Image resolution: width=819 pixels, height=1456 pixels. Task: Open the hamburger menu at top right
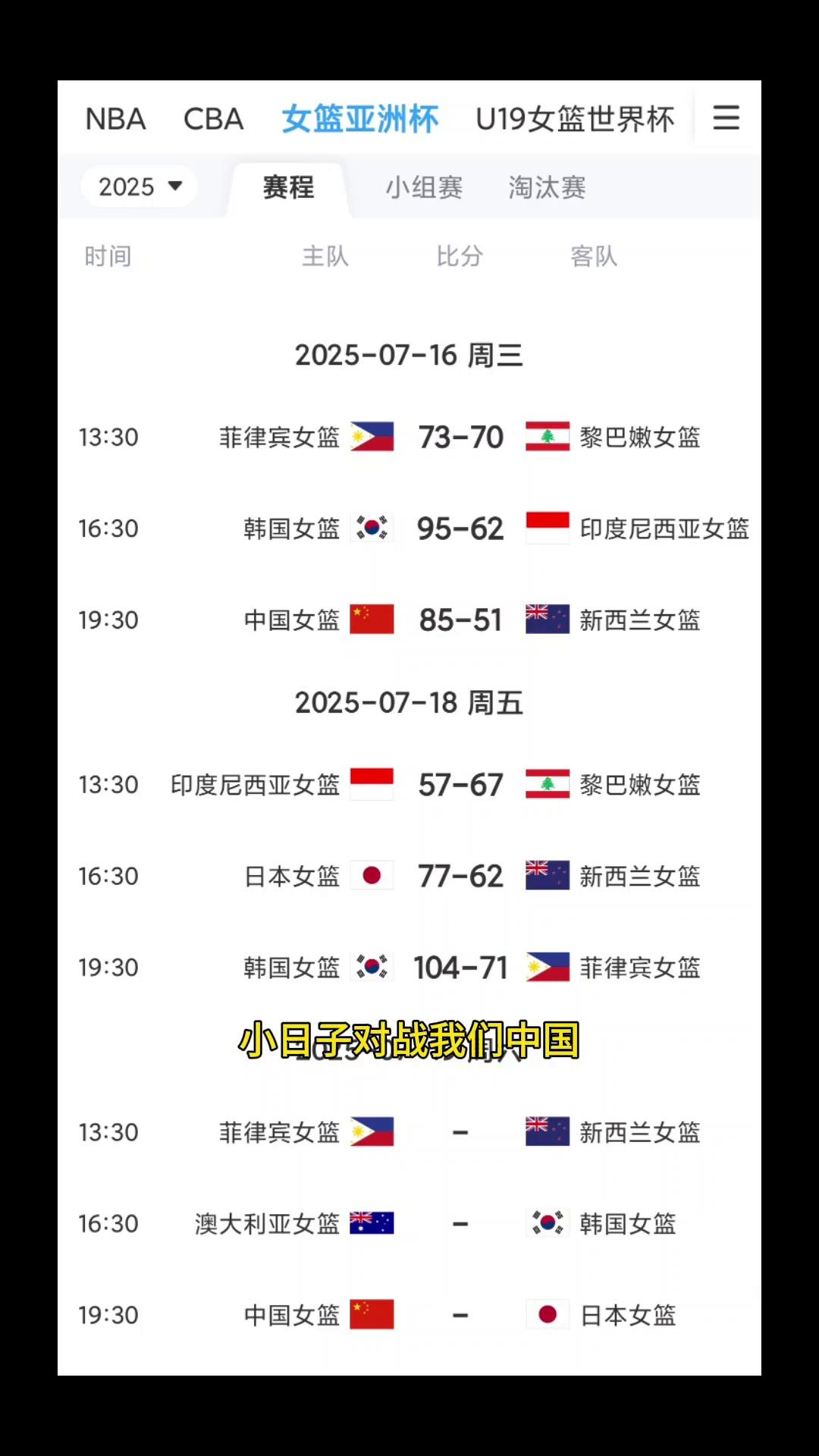click(x=725, y=118)
